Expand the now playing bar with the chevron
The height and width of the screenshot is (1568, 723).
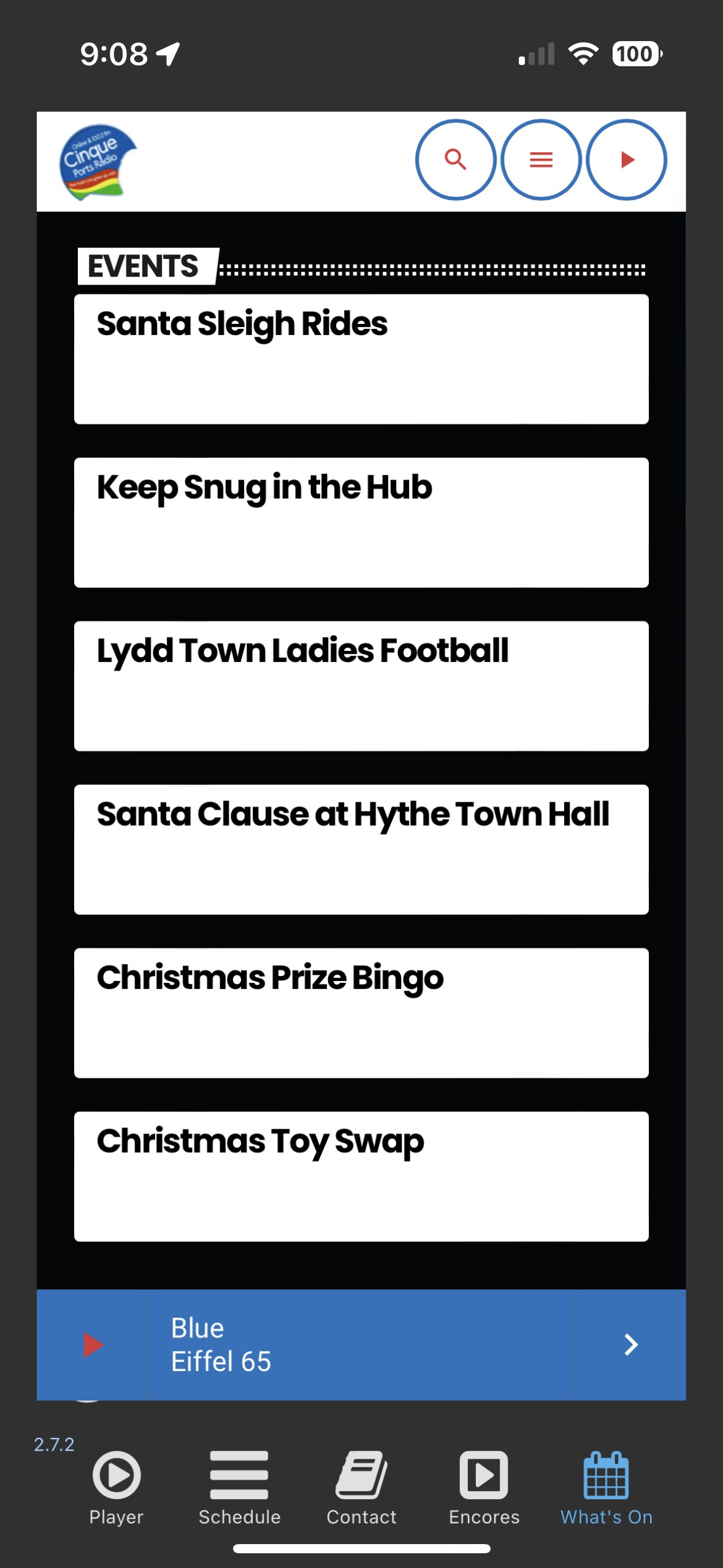point(630,1344)
